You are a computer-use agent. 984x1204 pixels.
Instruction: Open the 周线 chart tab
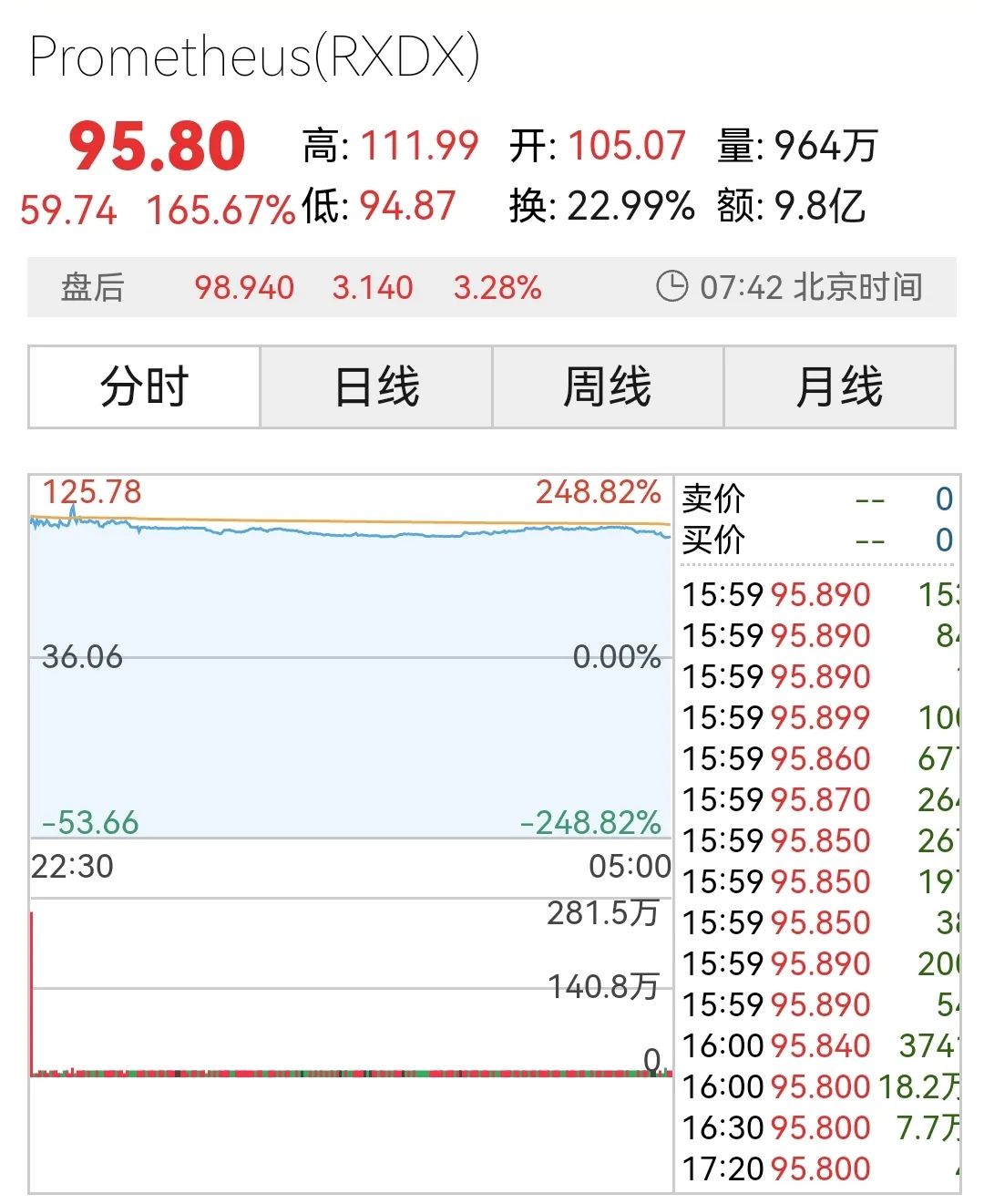click(608, 387)
